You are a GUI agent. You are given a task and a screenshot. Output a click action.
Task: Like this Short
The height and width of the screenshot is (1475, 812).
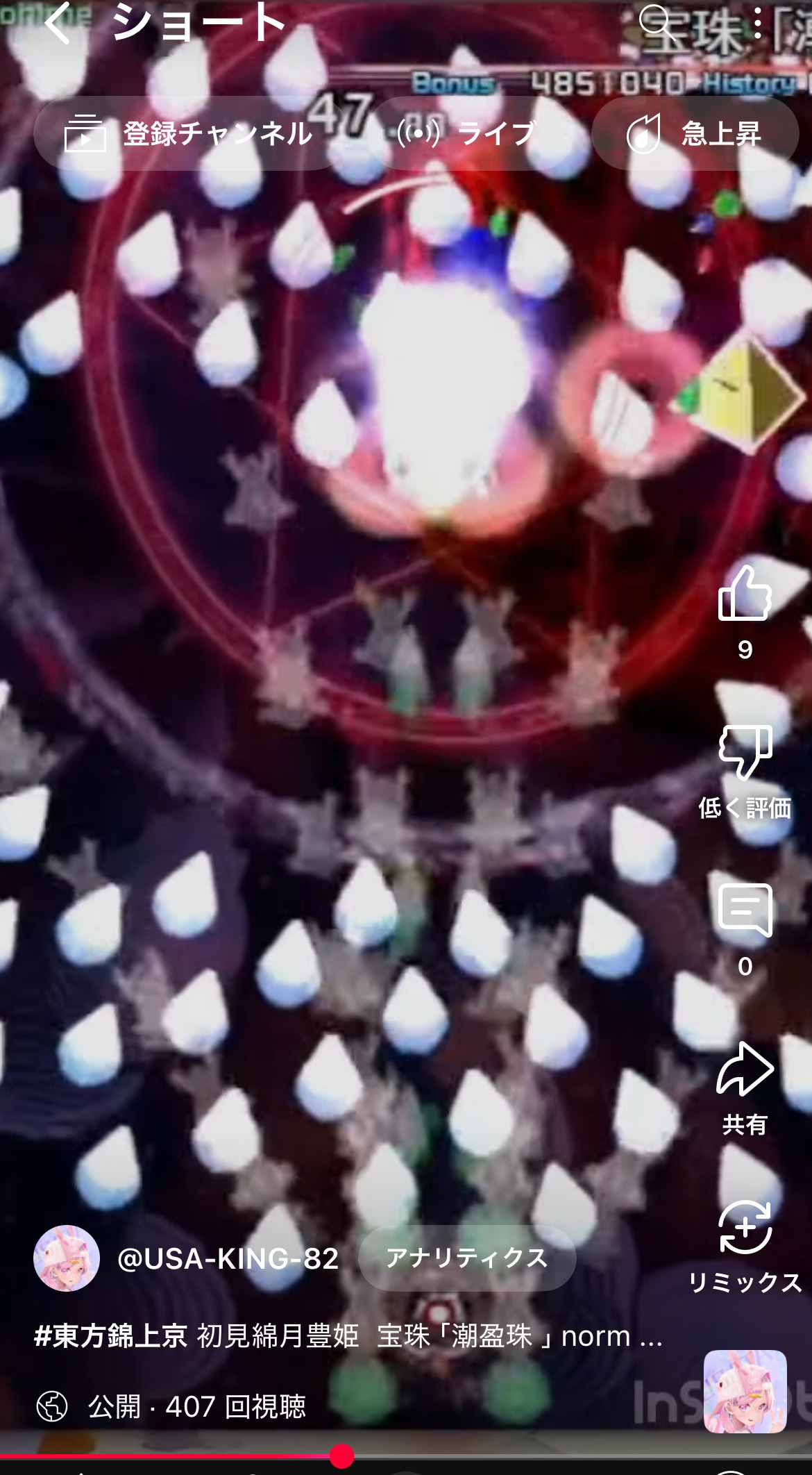point(745,594)
